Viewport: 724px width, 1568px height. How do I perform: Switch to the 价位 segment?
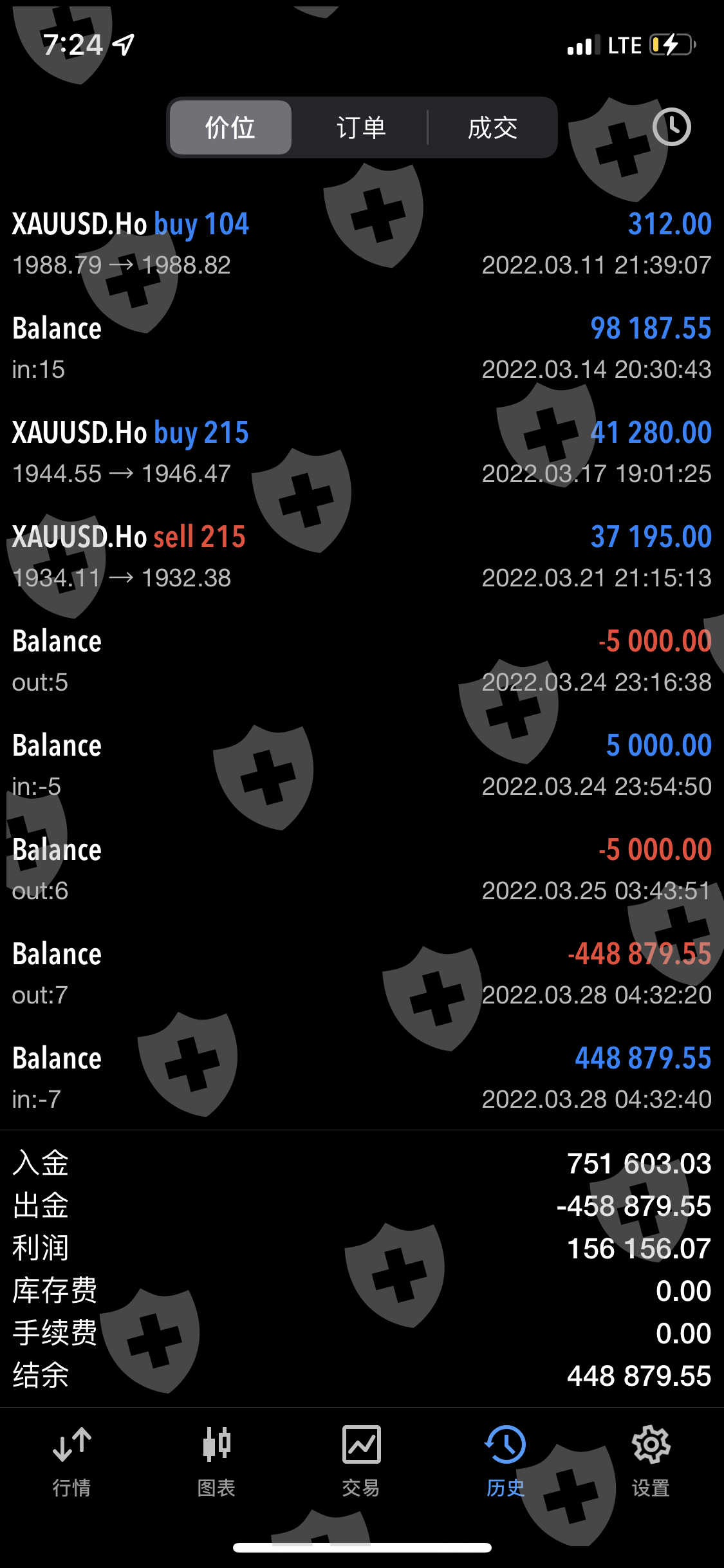click(x=230, y=127)
